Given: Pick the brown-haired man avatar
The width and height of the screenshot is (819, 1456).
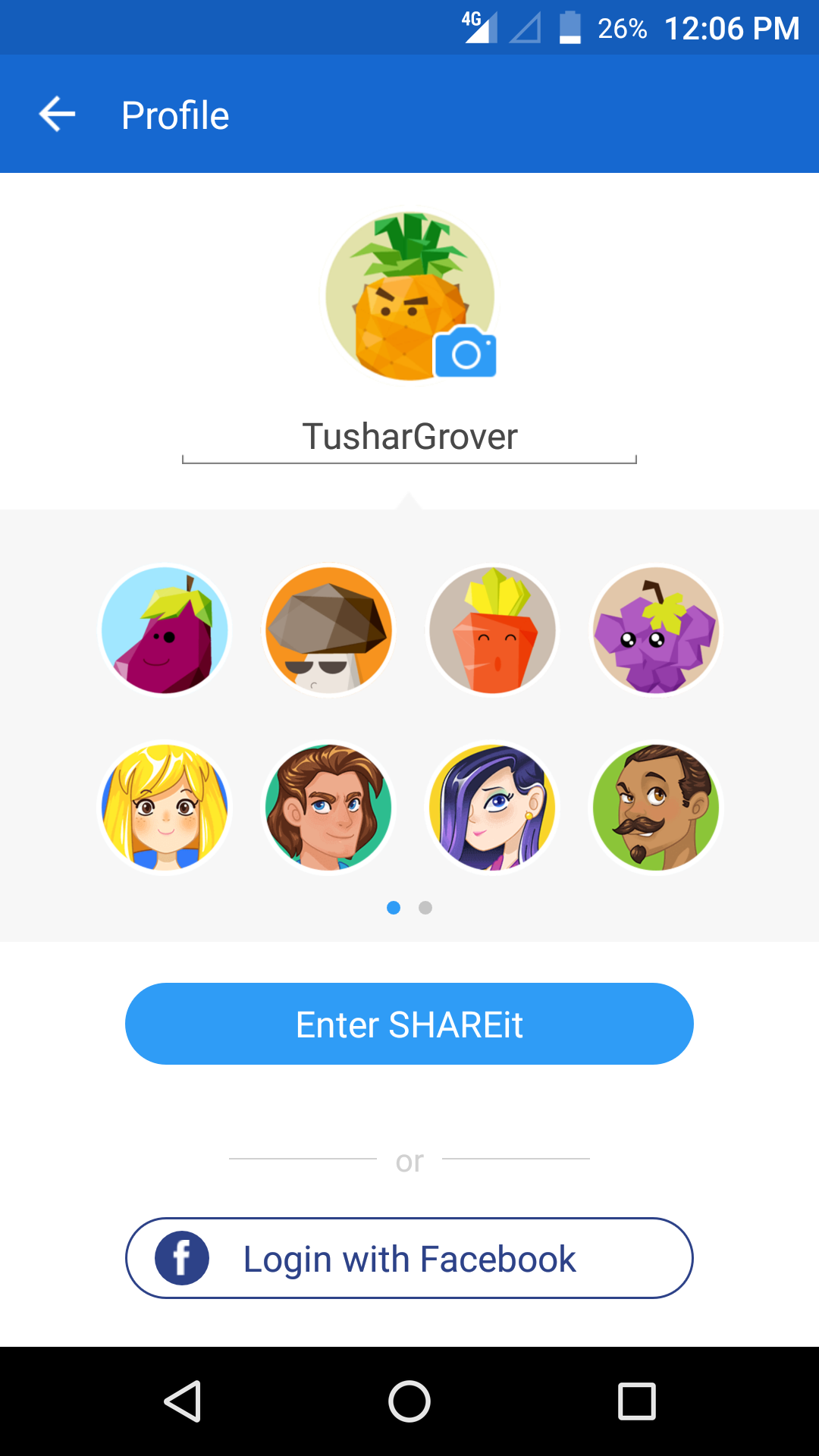Looking at the screenshot, I should pyautogui.click(x=328, y=807).
